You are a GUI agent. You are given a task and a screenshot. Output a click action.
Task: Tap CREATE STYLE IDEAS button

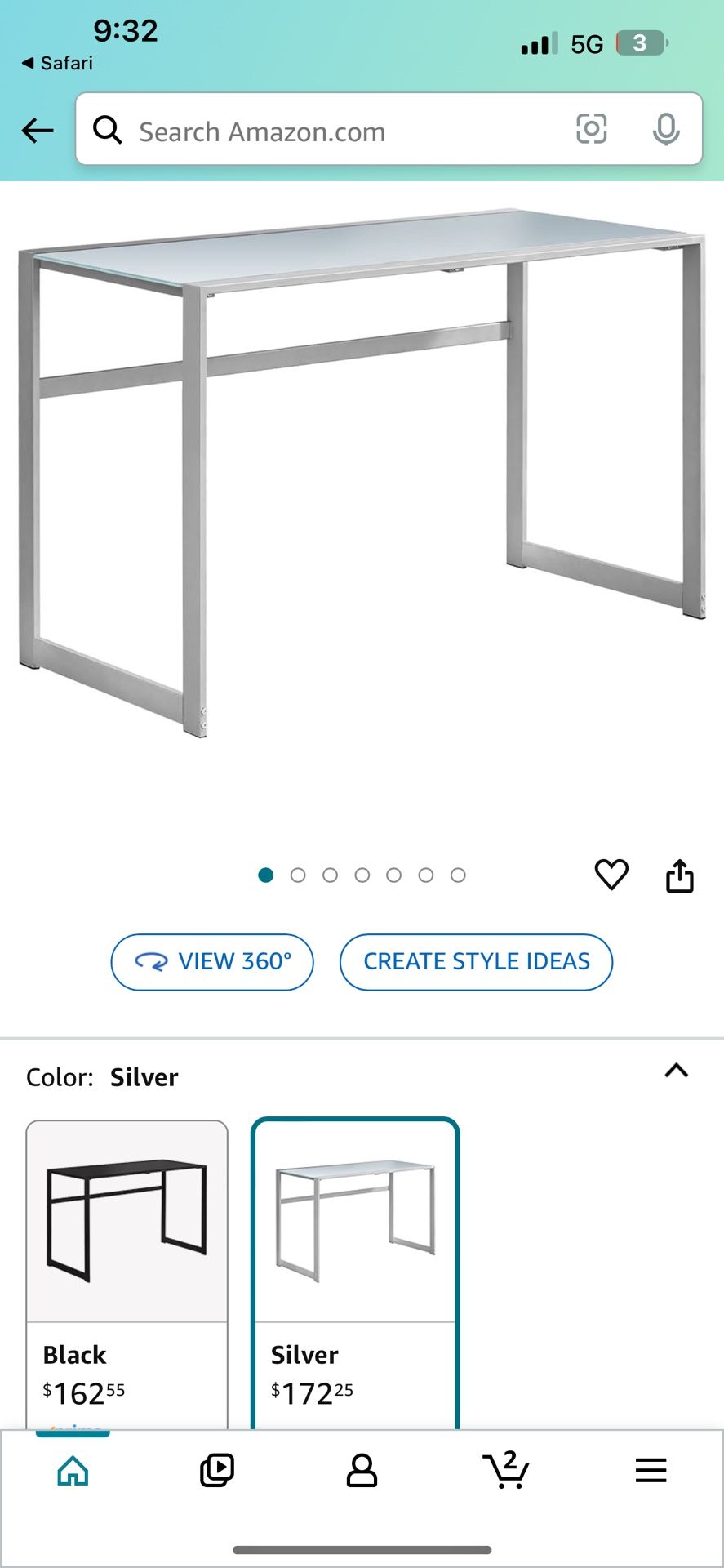point(476,961)
